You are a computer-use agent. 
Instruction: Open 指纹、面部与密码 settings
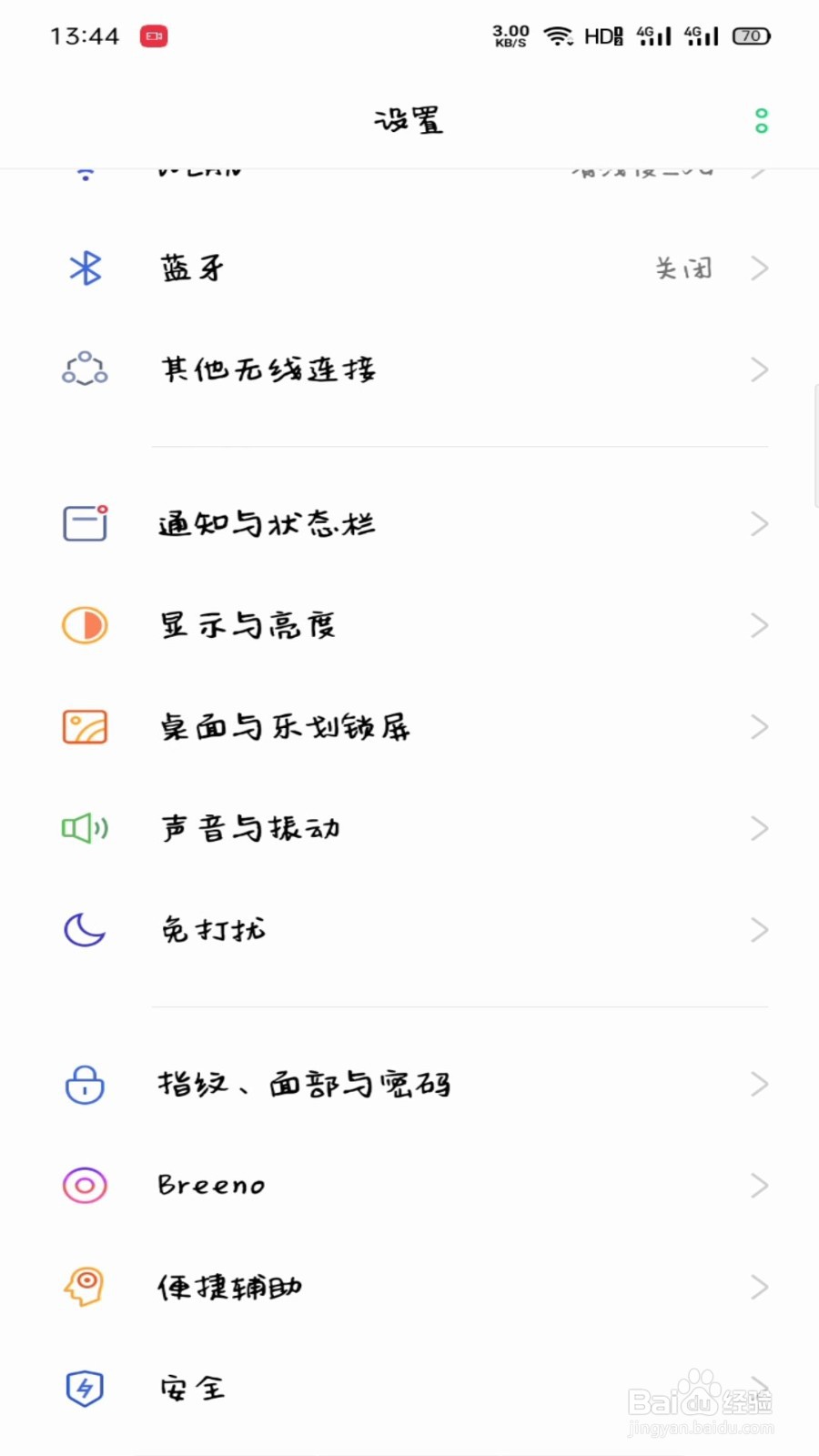409,1084
